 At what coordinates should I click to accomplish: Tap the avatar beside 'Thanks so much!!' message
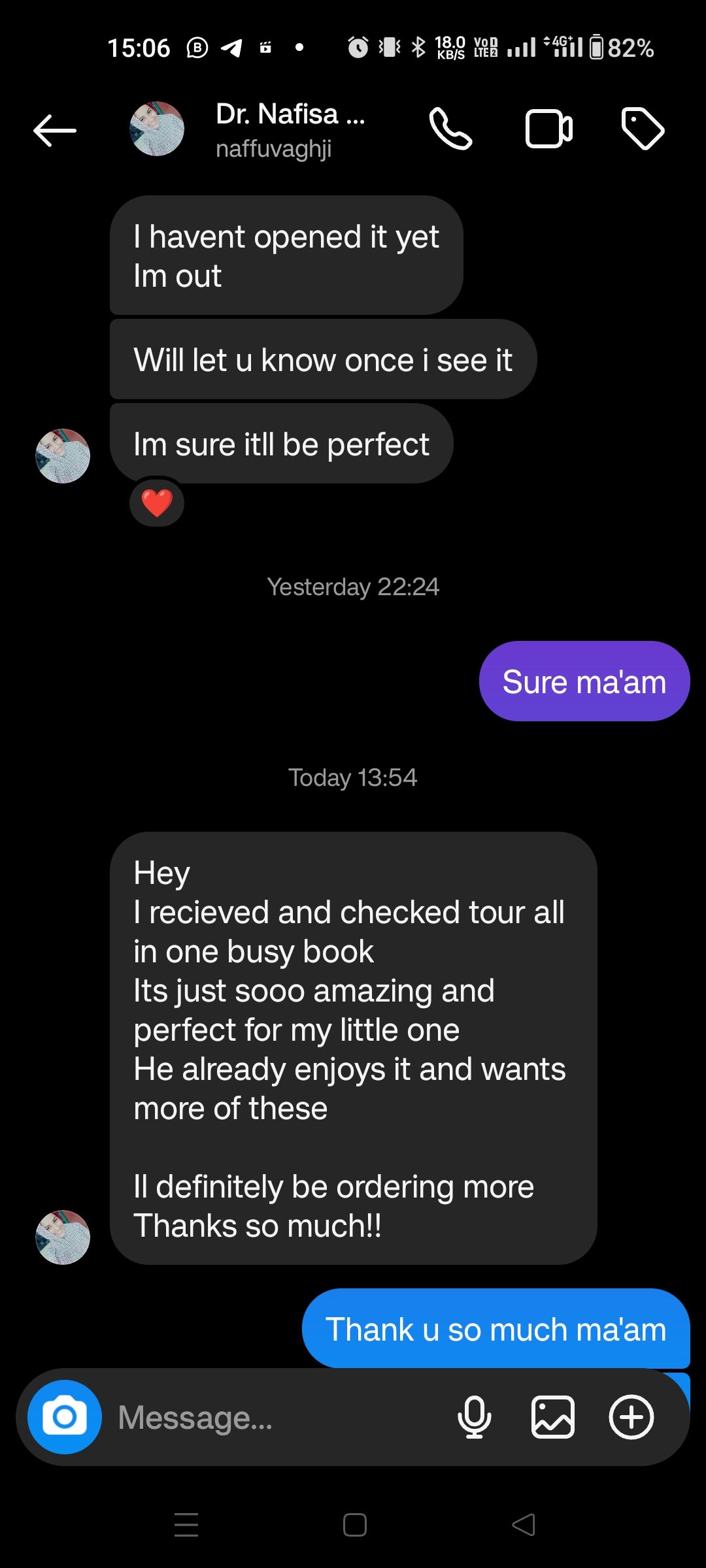pyautogui.click(x=63, y=1237)
